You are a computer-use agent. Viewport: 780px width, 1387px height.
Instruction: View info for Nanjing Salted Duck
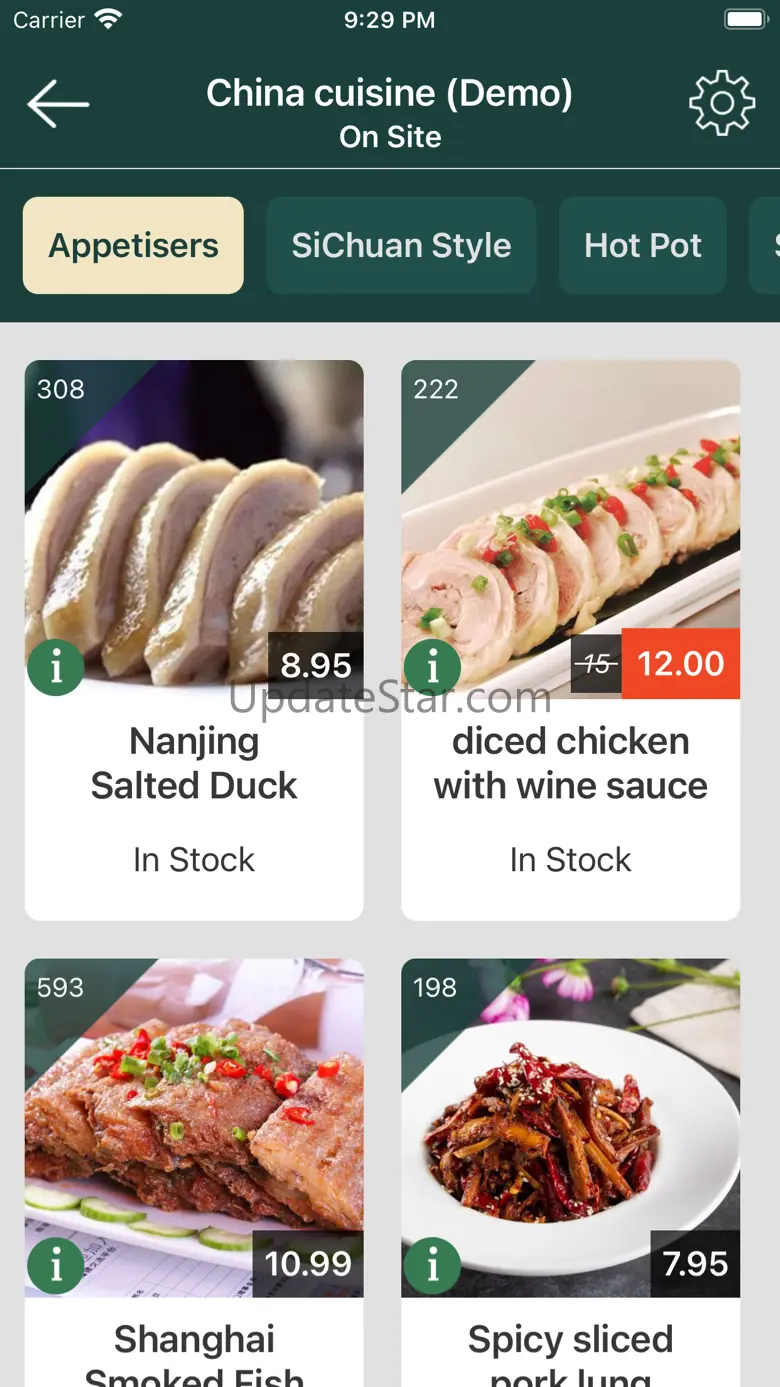56,667
